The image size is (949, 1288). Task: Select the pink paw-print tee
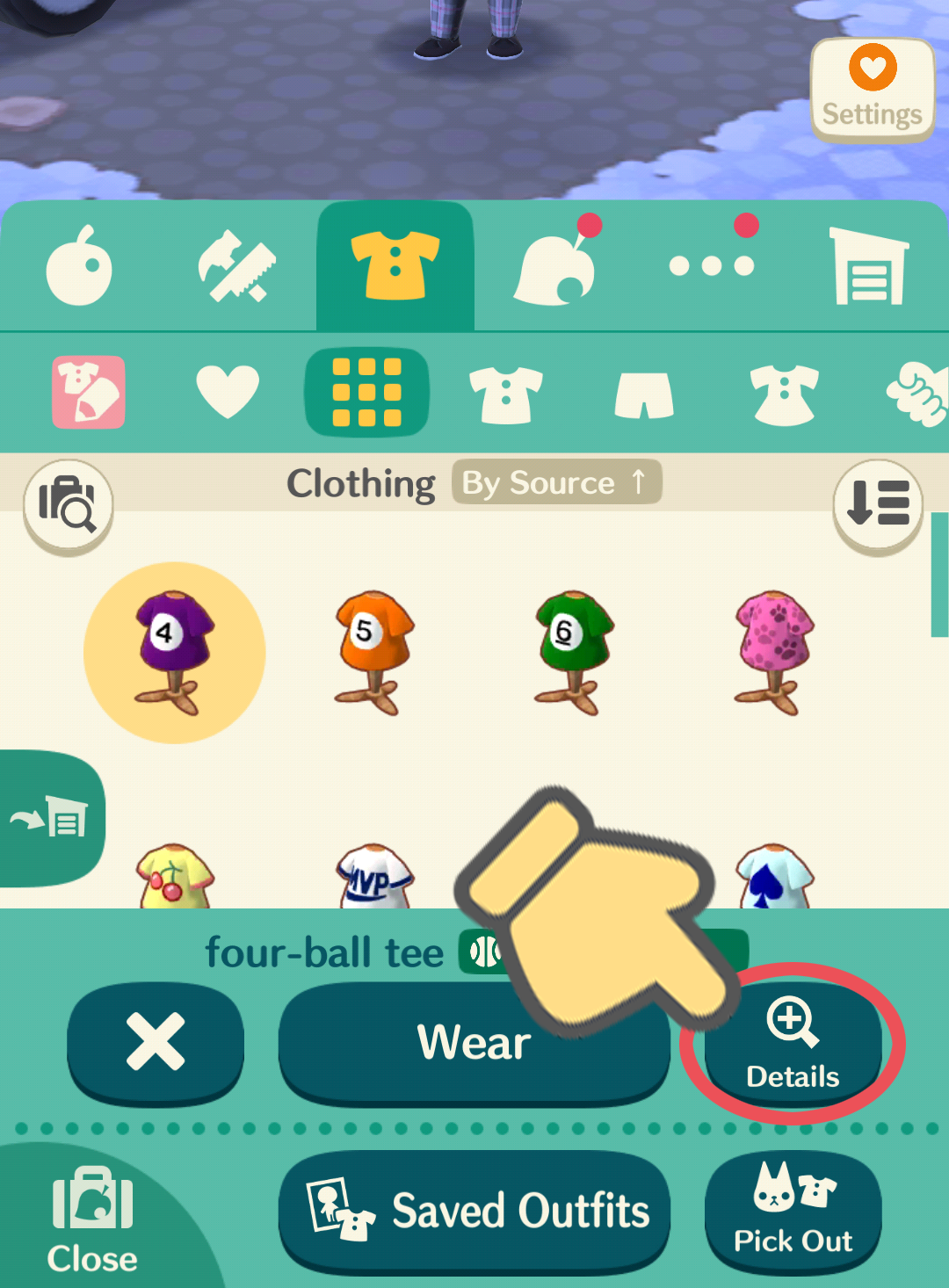[773, 650]
